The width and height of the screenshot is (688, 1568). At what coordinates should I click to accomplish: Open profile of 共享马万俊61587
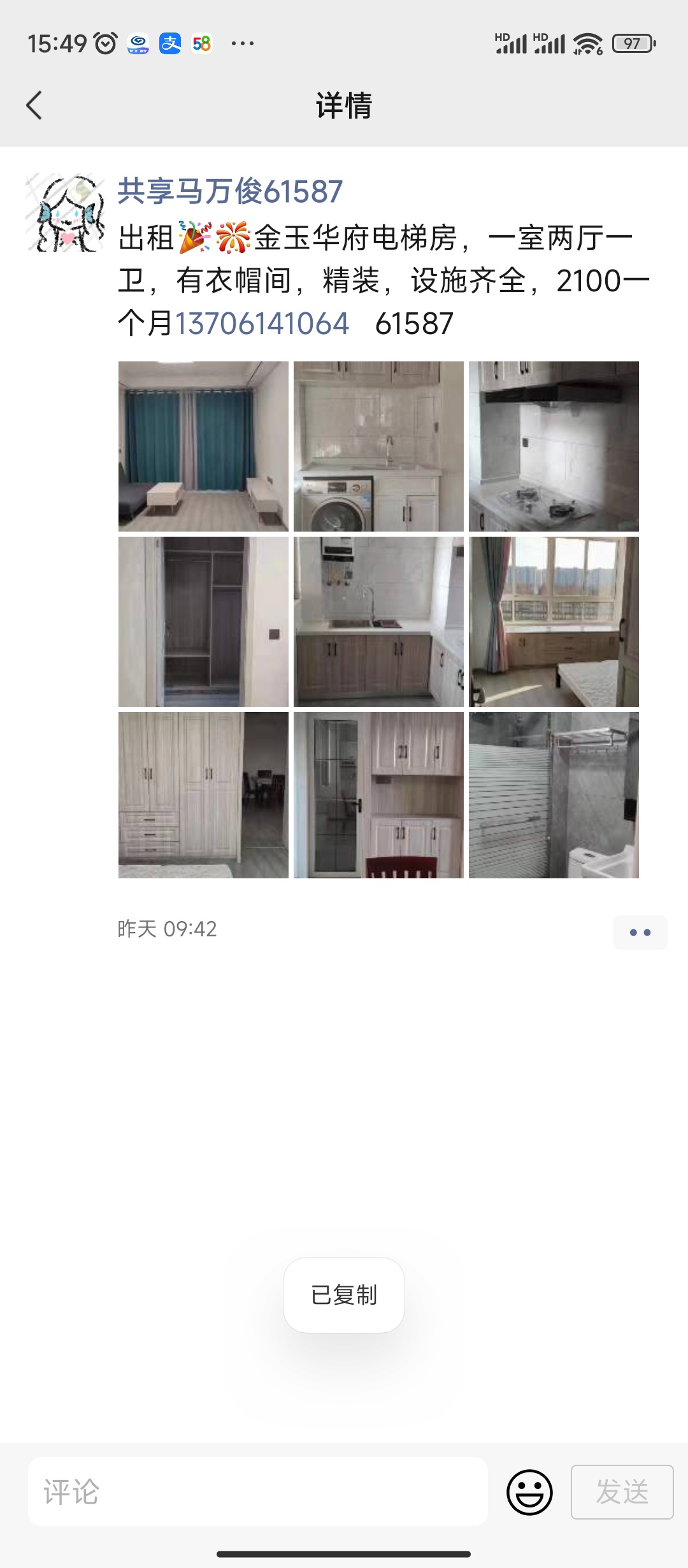[230, 191]
